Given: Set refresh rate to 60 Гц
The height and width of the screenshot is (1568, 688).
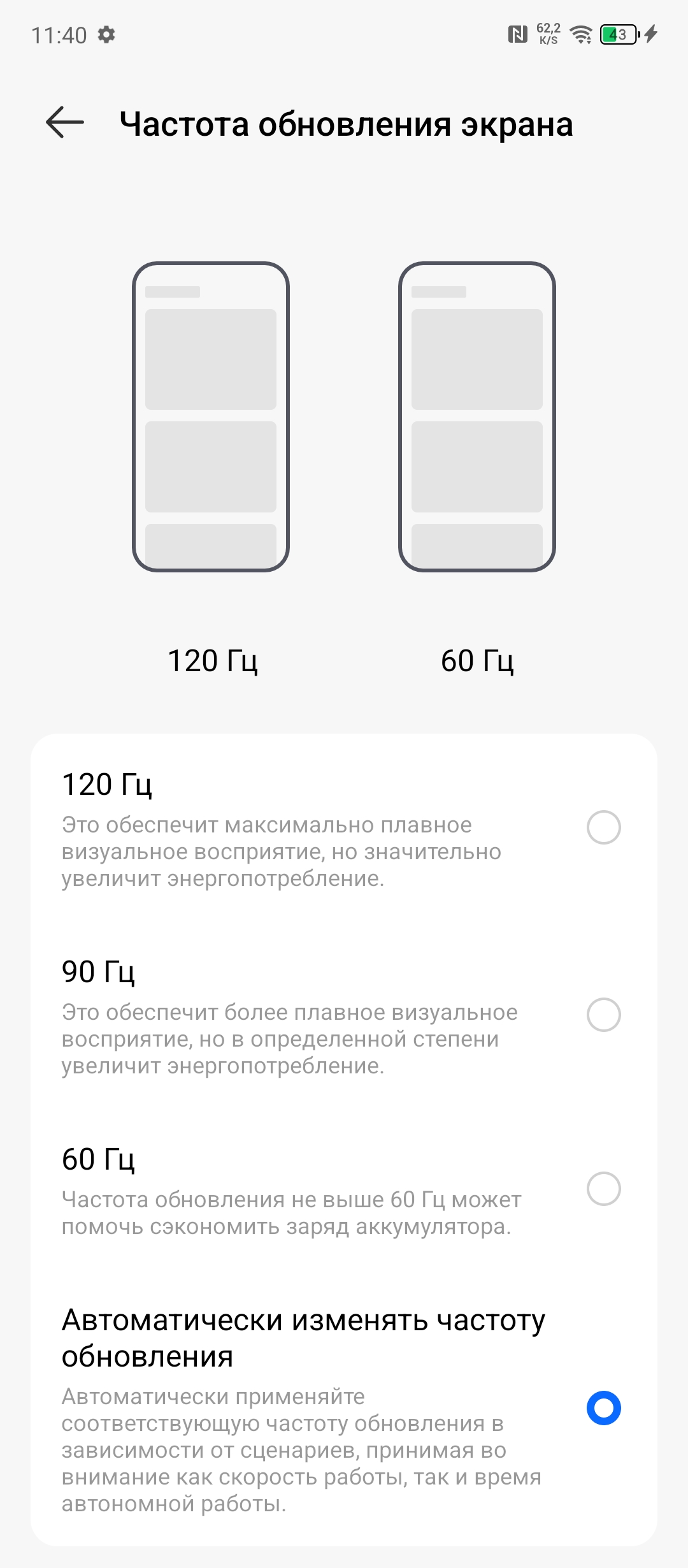Looking at the screenshot, I should pyautogui.click(x=603, y=1189).
